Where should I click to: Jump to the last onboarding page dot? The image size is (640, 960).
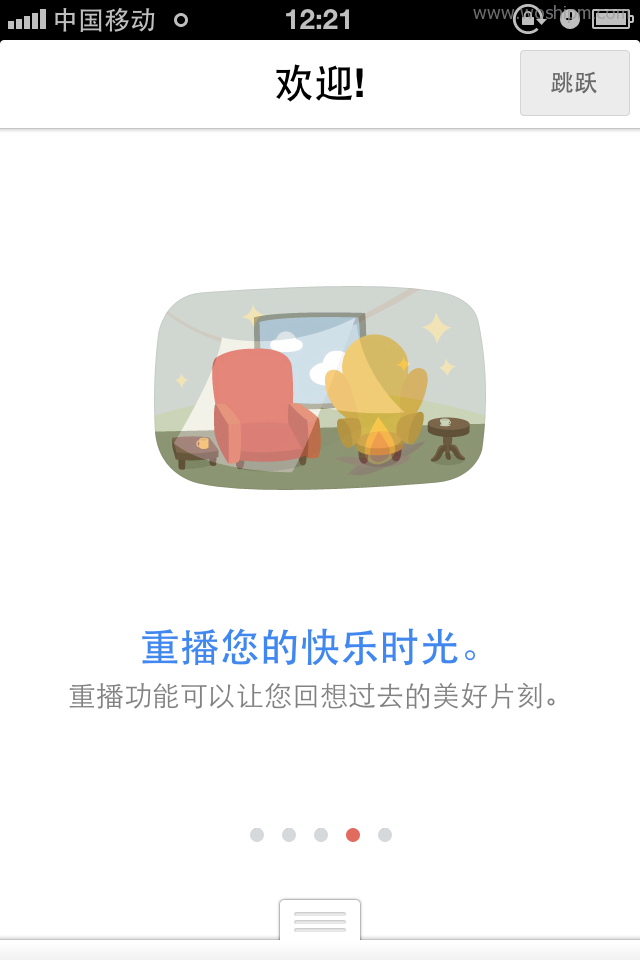pos(385,835)
